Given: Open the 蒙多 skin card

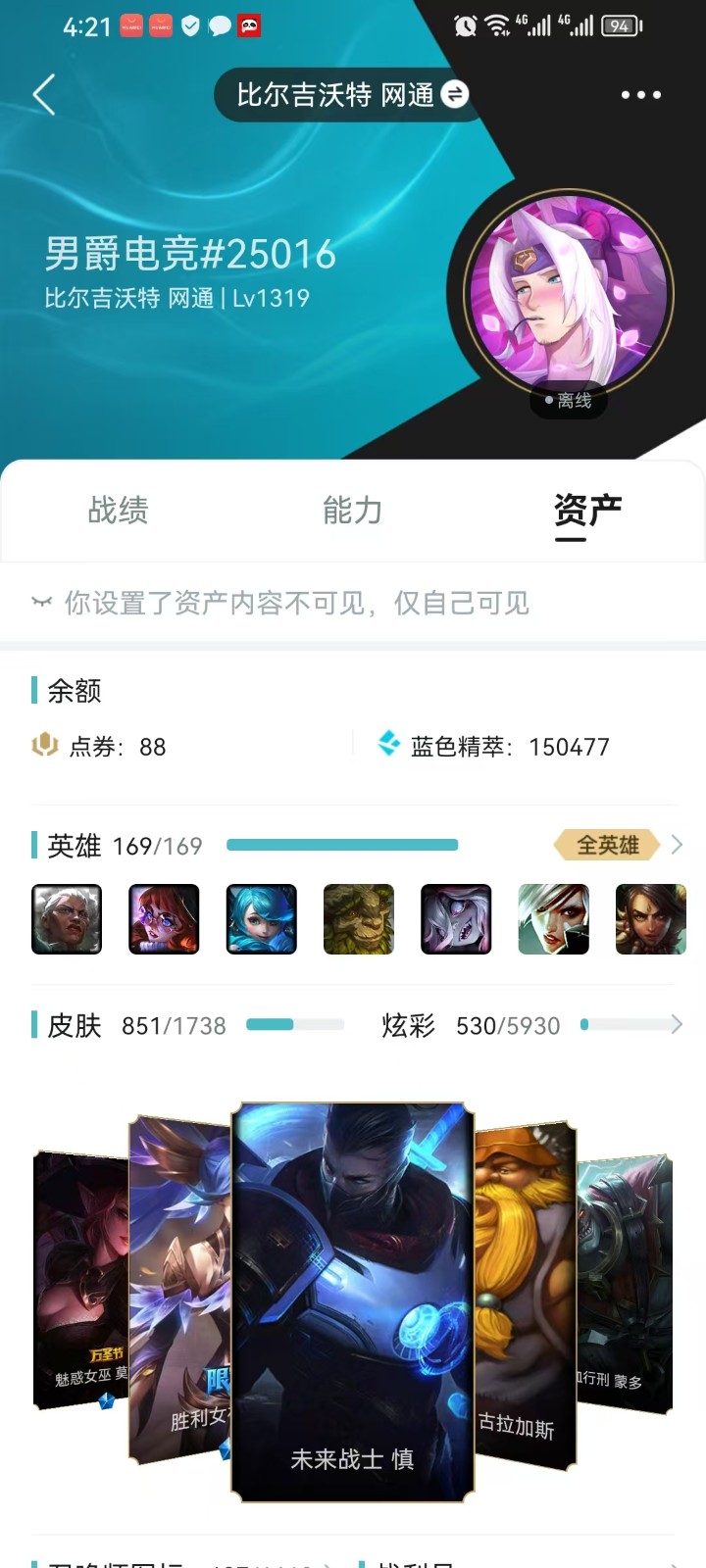Looking at the screenshot, I should pos(625,1285).
